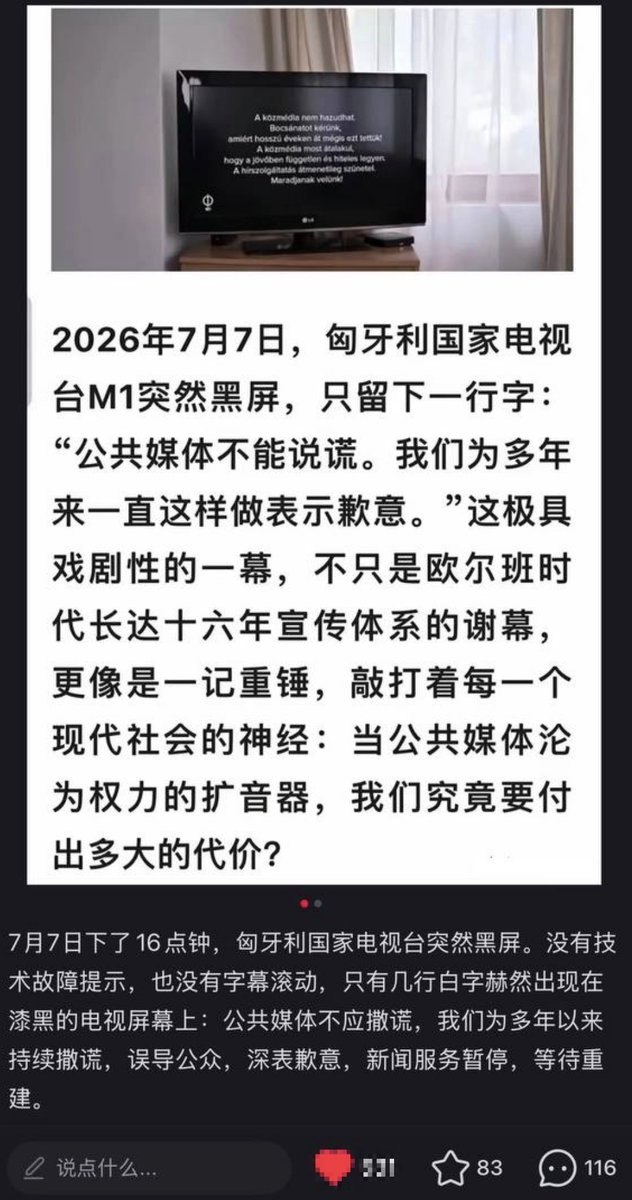Screen dimensions: 632x1200
Task: Save the post with the star icon
Action: point(451,1167)
